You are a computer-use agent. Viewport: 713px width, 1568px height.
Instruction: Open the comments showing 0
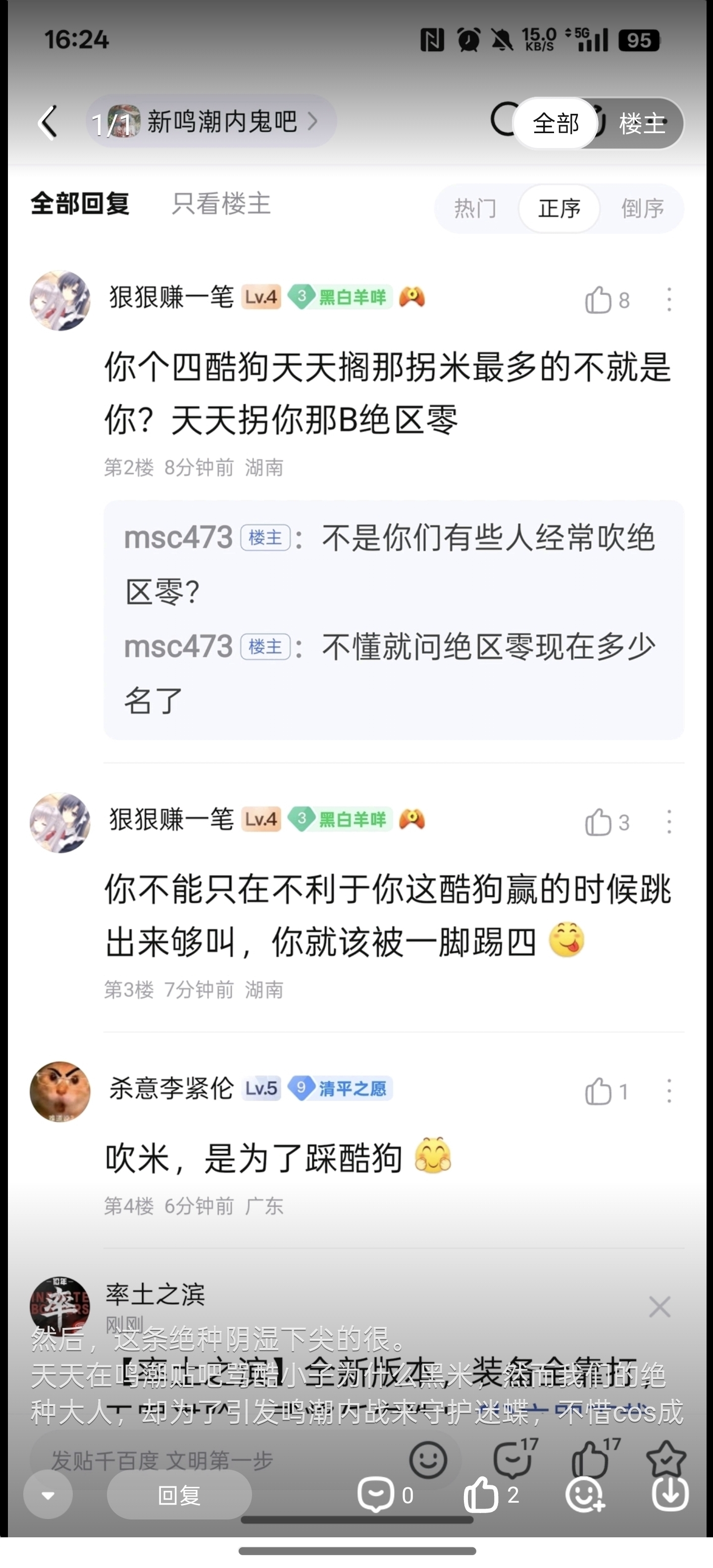(x=386, y=1495)
